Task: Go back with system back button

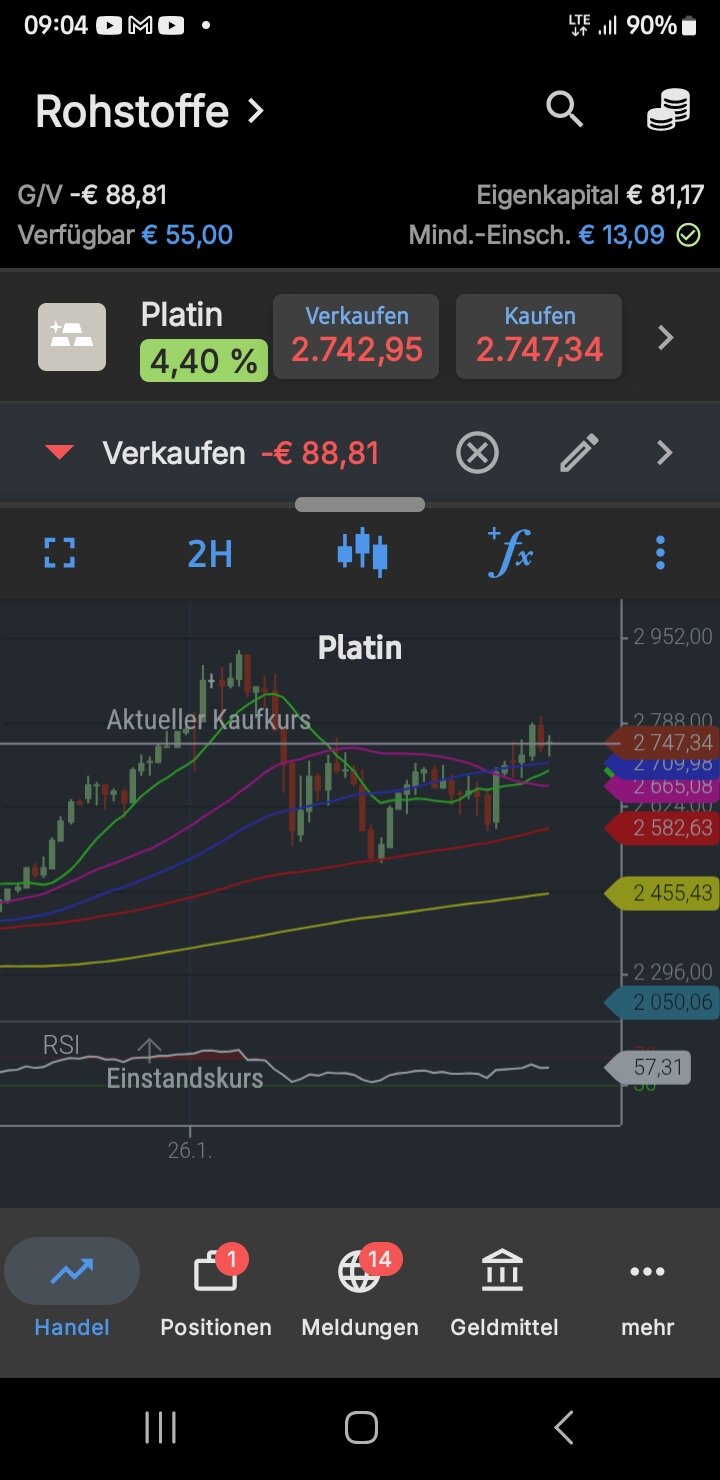Action: (x=564, y=1427)
